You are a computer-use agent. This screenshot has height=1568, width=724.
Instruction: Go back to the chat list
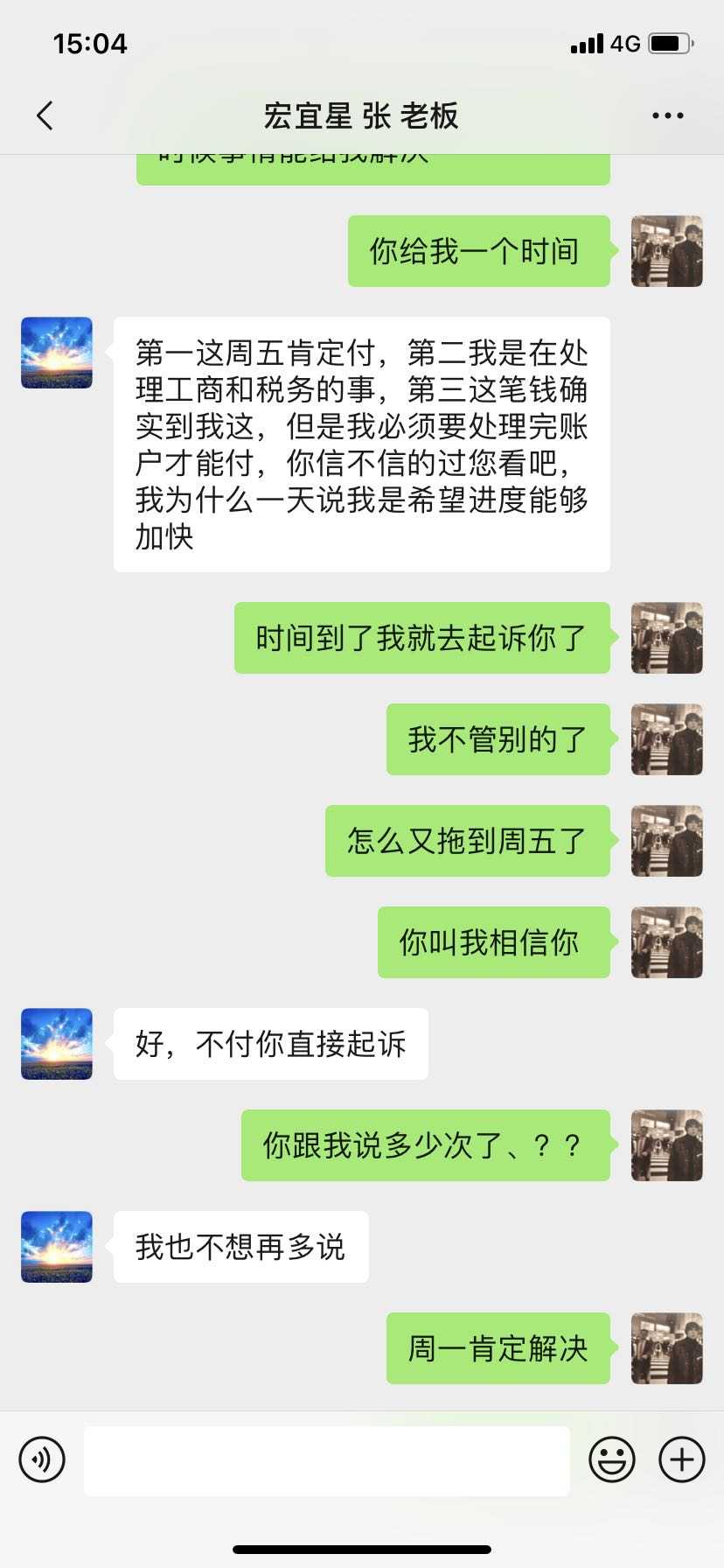[45, 115]
